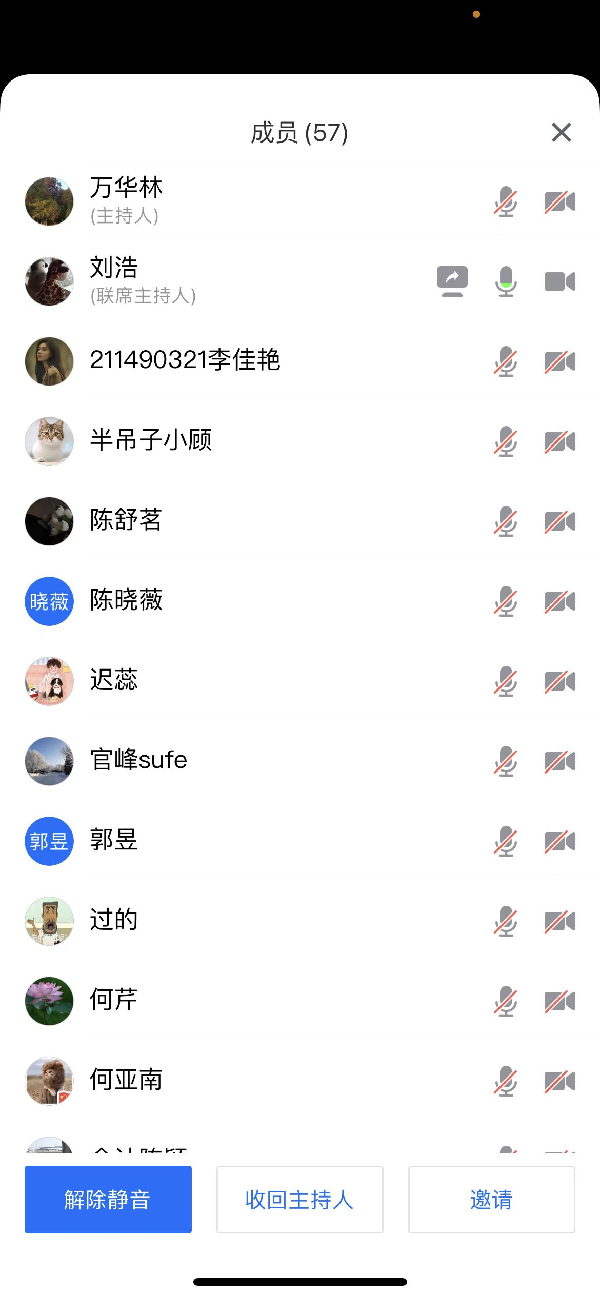Tap the muted microphone icon for 211490321李佳艳

(507, 361)
